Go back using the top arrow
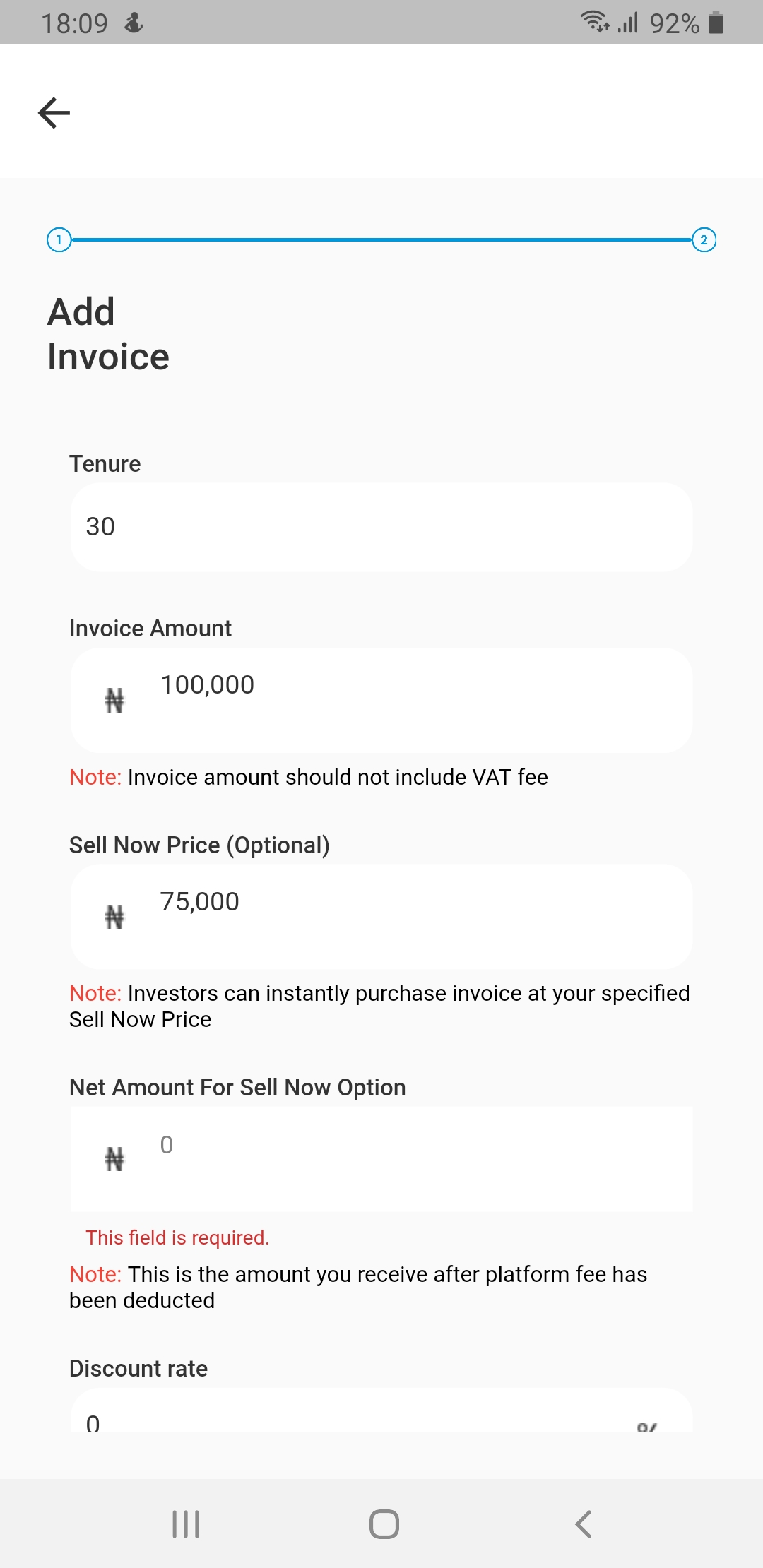Image resolution: width=763 pixels, height=1568 pixels. click(54, 113)
